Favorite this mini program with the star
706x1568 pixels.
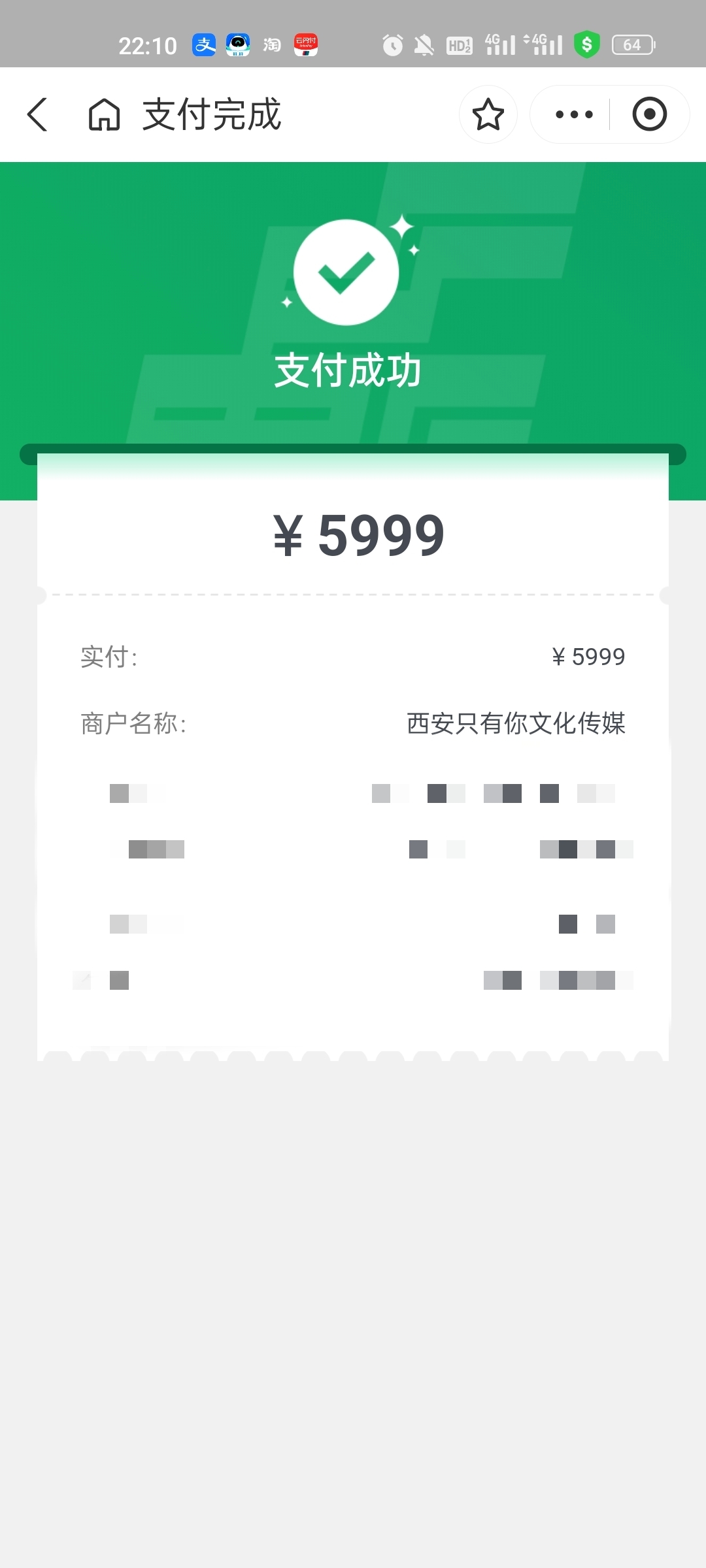(488, 114)
